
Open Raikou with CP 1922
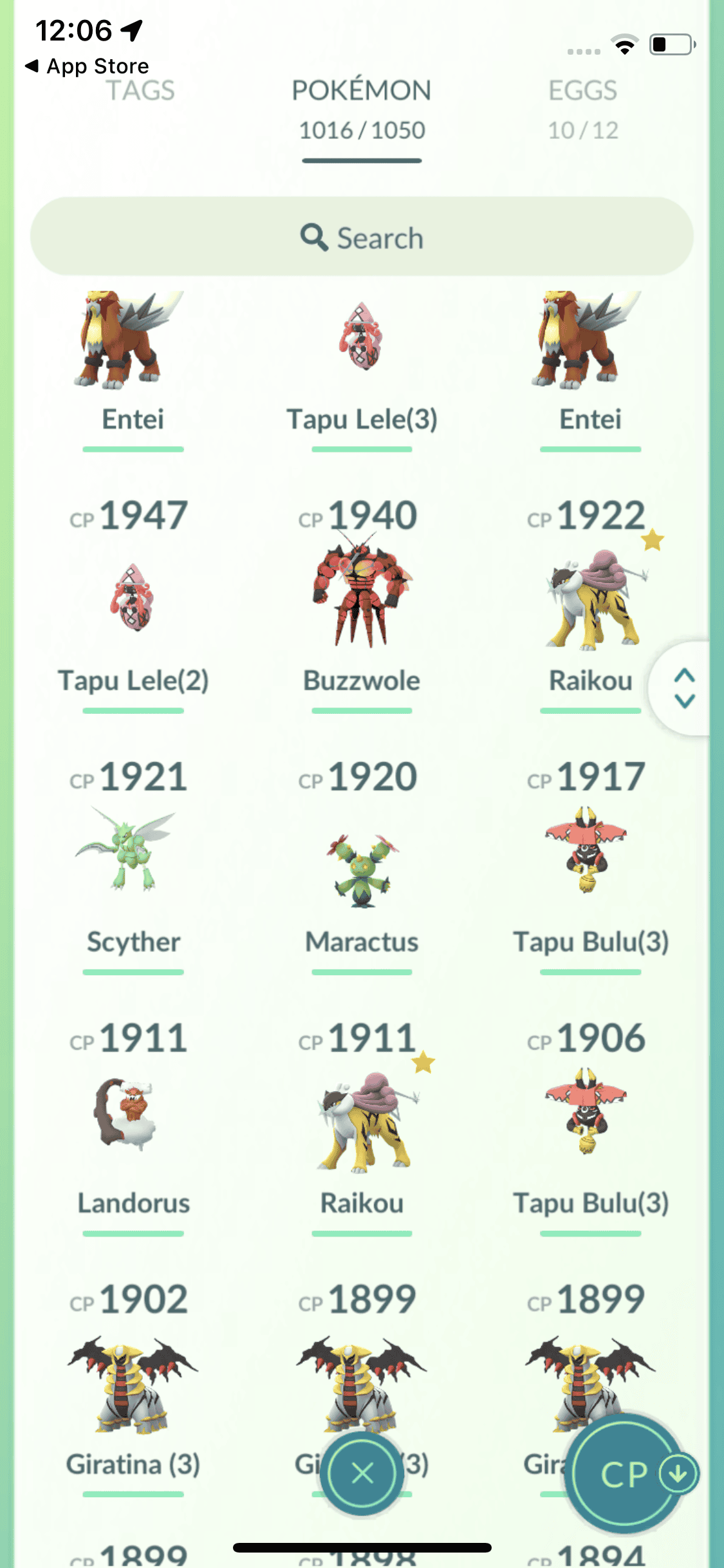click(590, 599)
